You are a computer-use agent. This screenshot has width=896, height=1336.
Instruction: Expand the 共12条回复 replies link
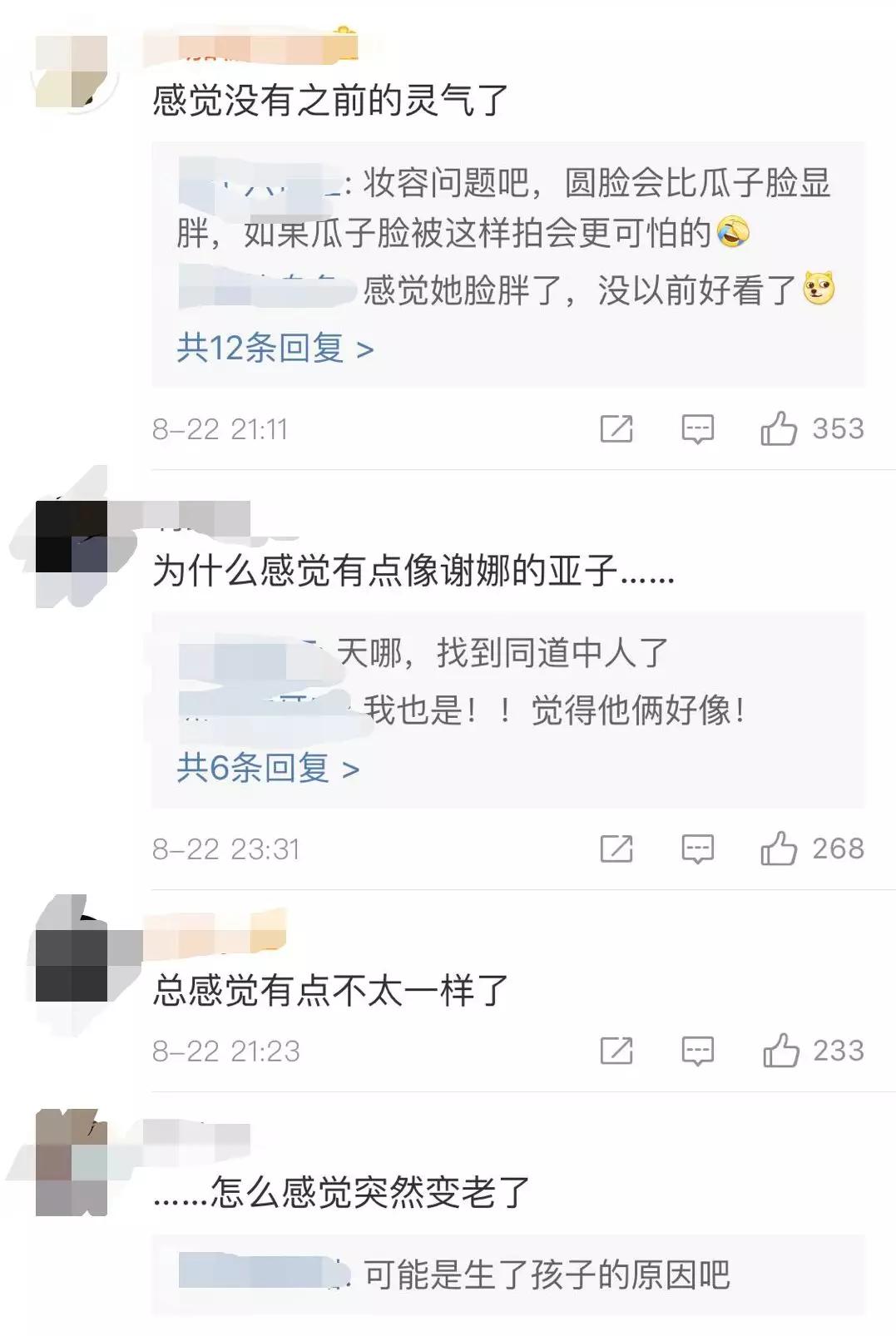(275, 348)
